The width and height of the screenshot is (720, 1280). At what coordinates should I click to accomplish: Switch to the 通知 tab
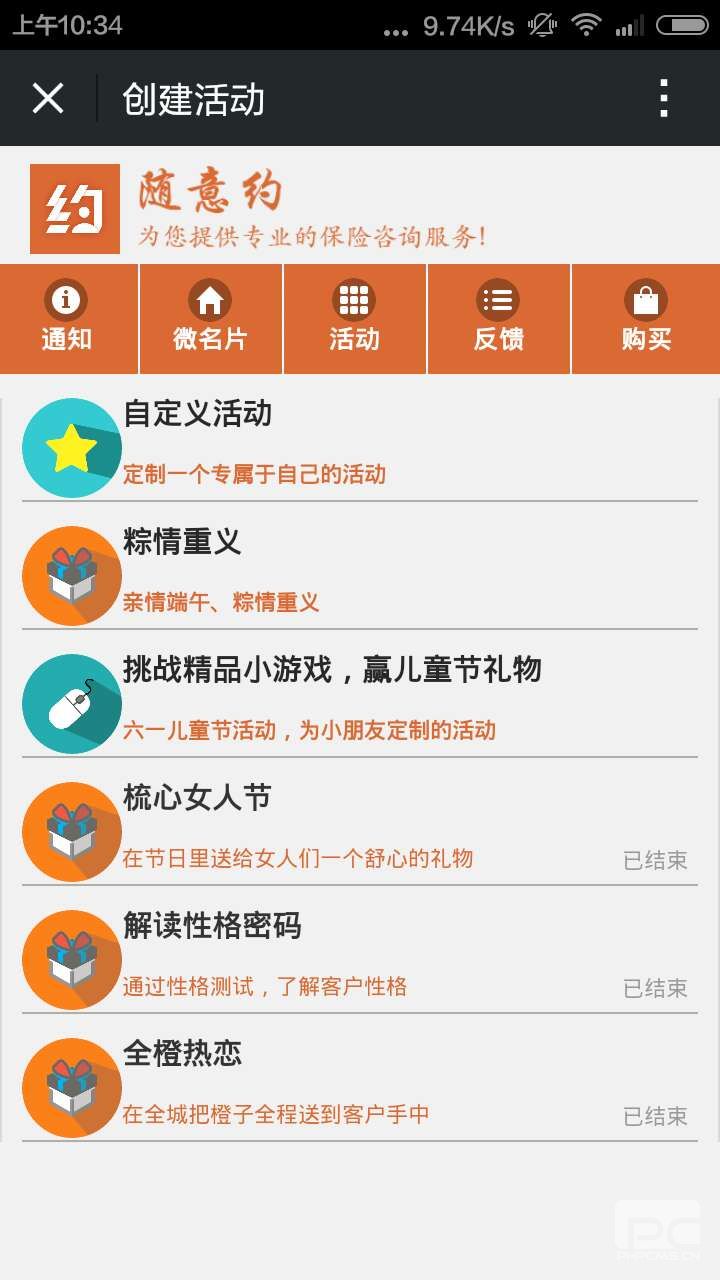click(x=68, y=318)
